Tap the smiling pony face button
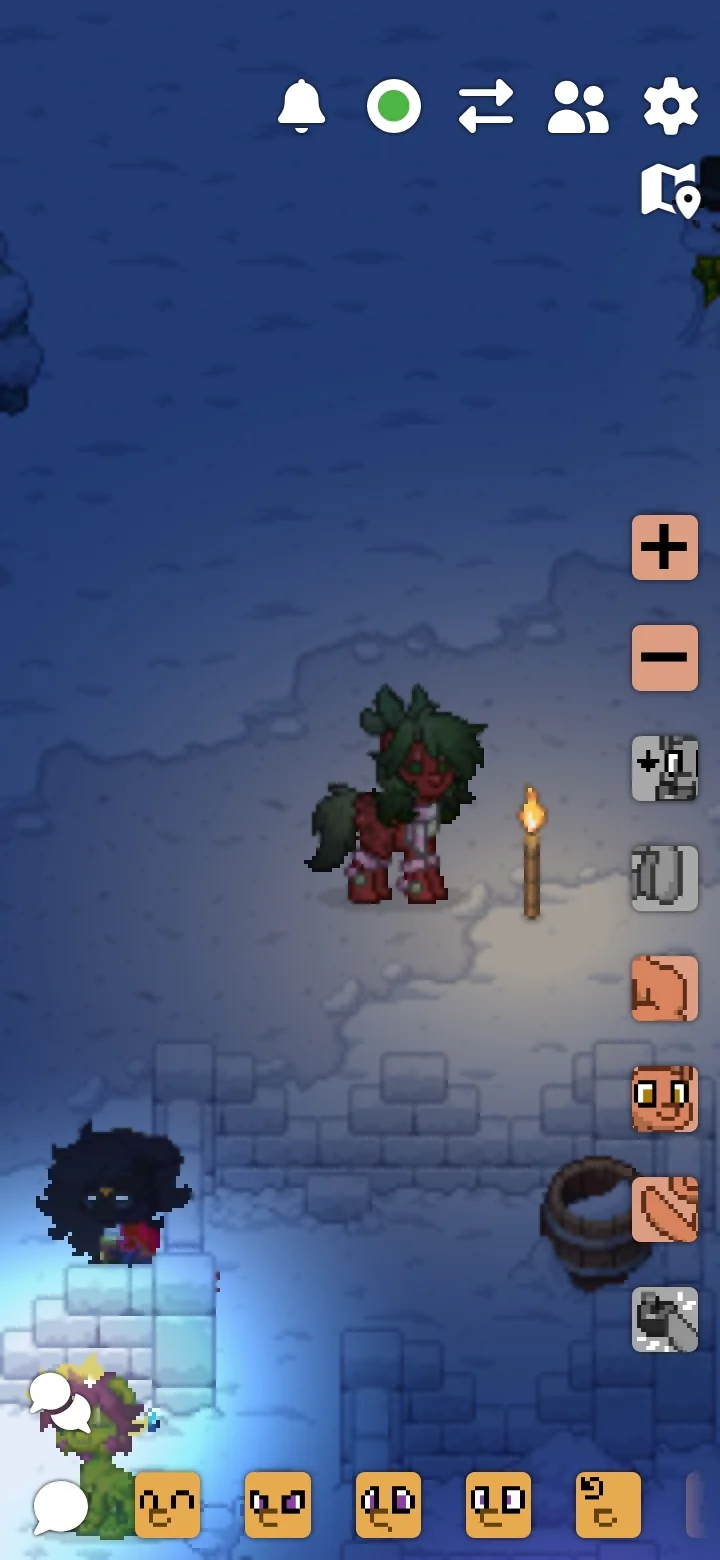 pos(664,1098)
